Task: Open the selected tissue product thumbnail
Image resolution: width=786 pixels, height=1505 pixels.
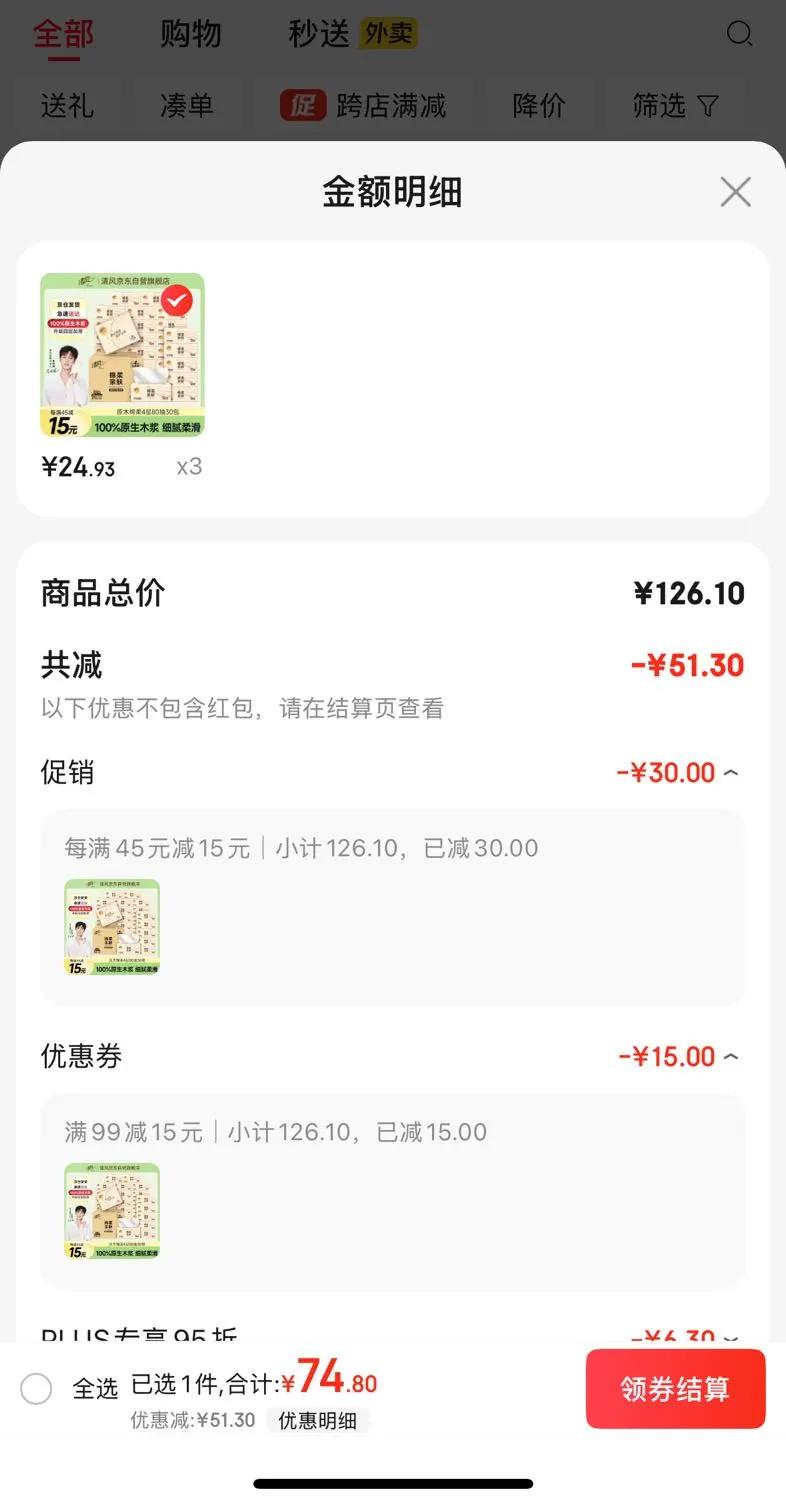Action: [x=122, y=355]
